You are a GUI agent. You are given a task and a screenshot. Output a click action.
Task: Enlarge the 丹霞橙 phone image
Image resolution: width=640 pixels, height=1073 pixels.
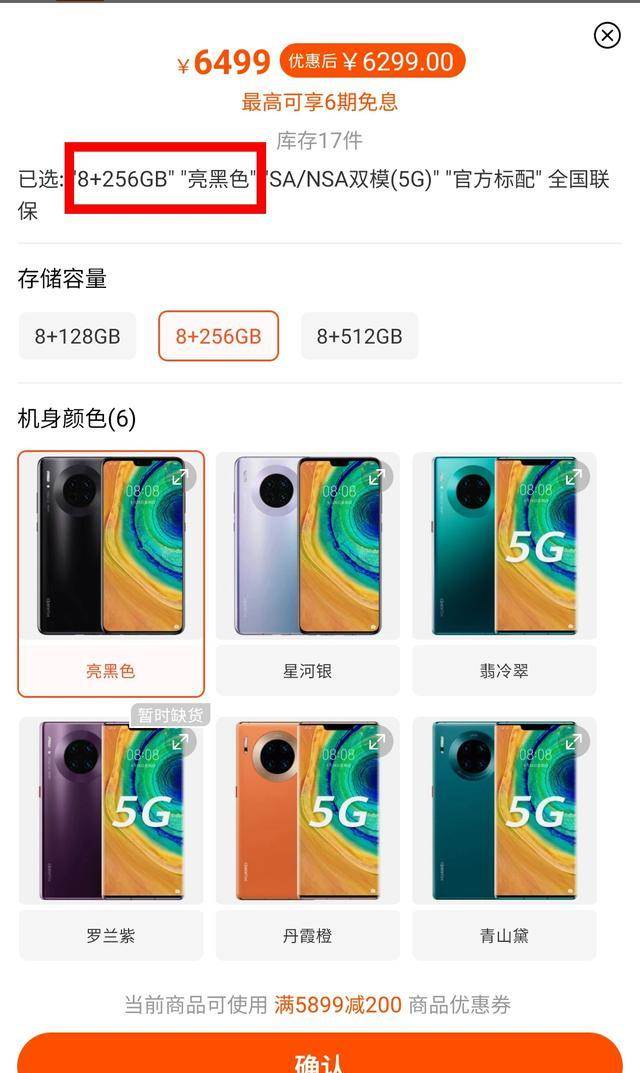click(377, 742)
